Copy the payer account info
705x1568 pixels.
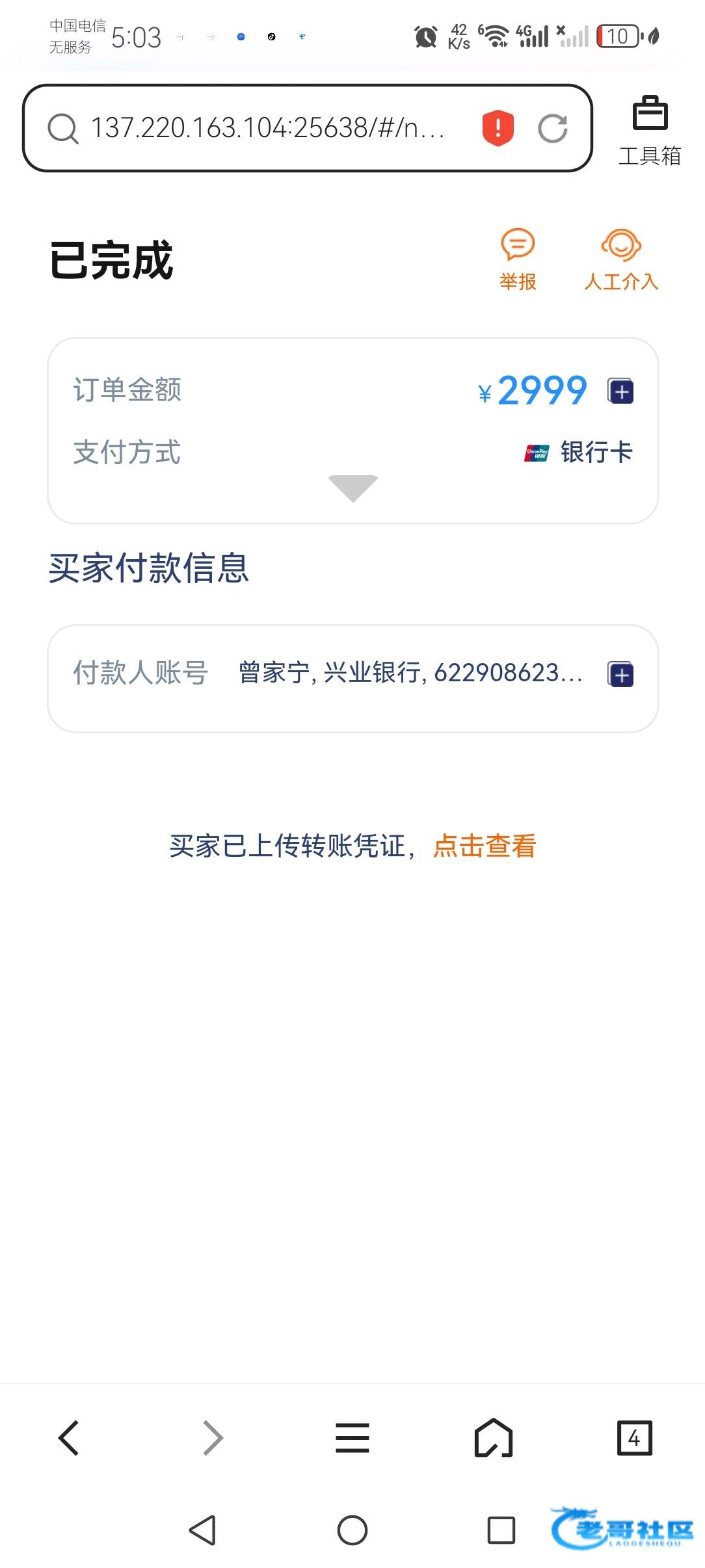[x=620, y=674]
